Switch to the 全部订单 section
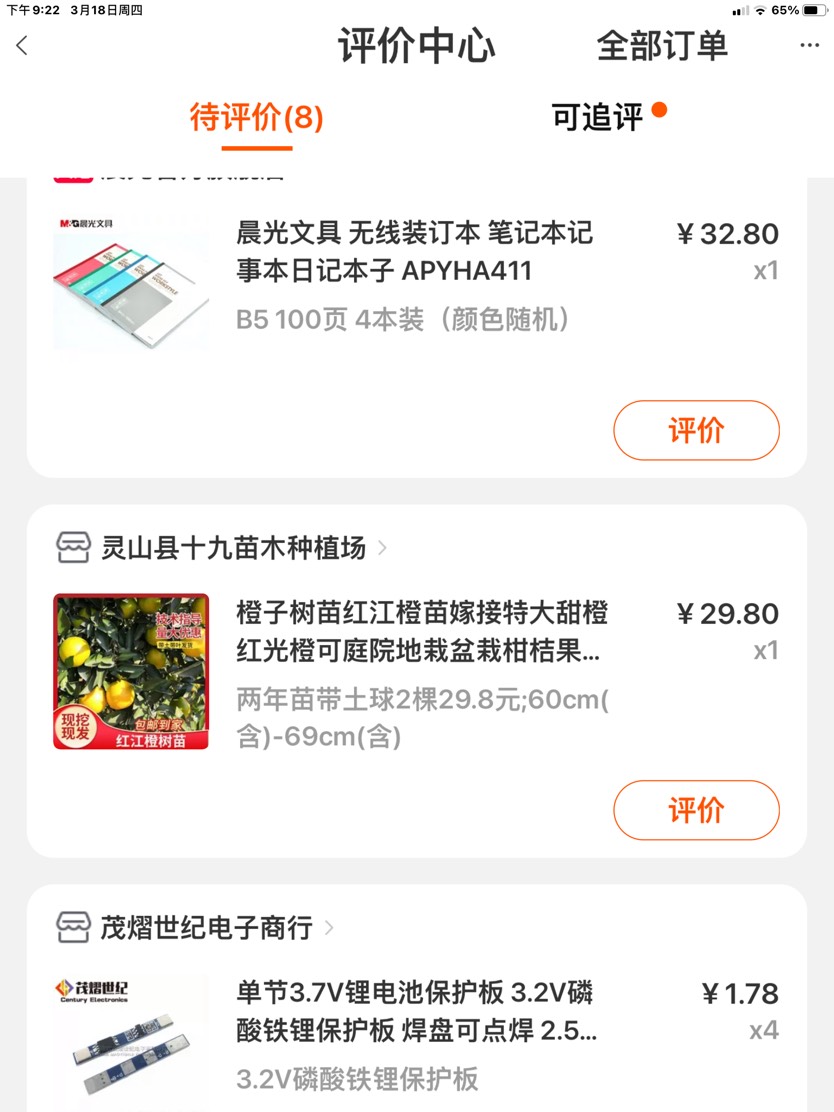Screen dimensions: 834x1112 pyautogui.click(x=662, y=45)
